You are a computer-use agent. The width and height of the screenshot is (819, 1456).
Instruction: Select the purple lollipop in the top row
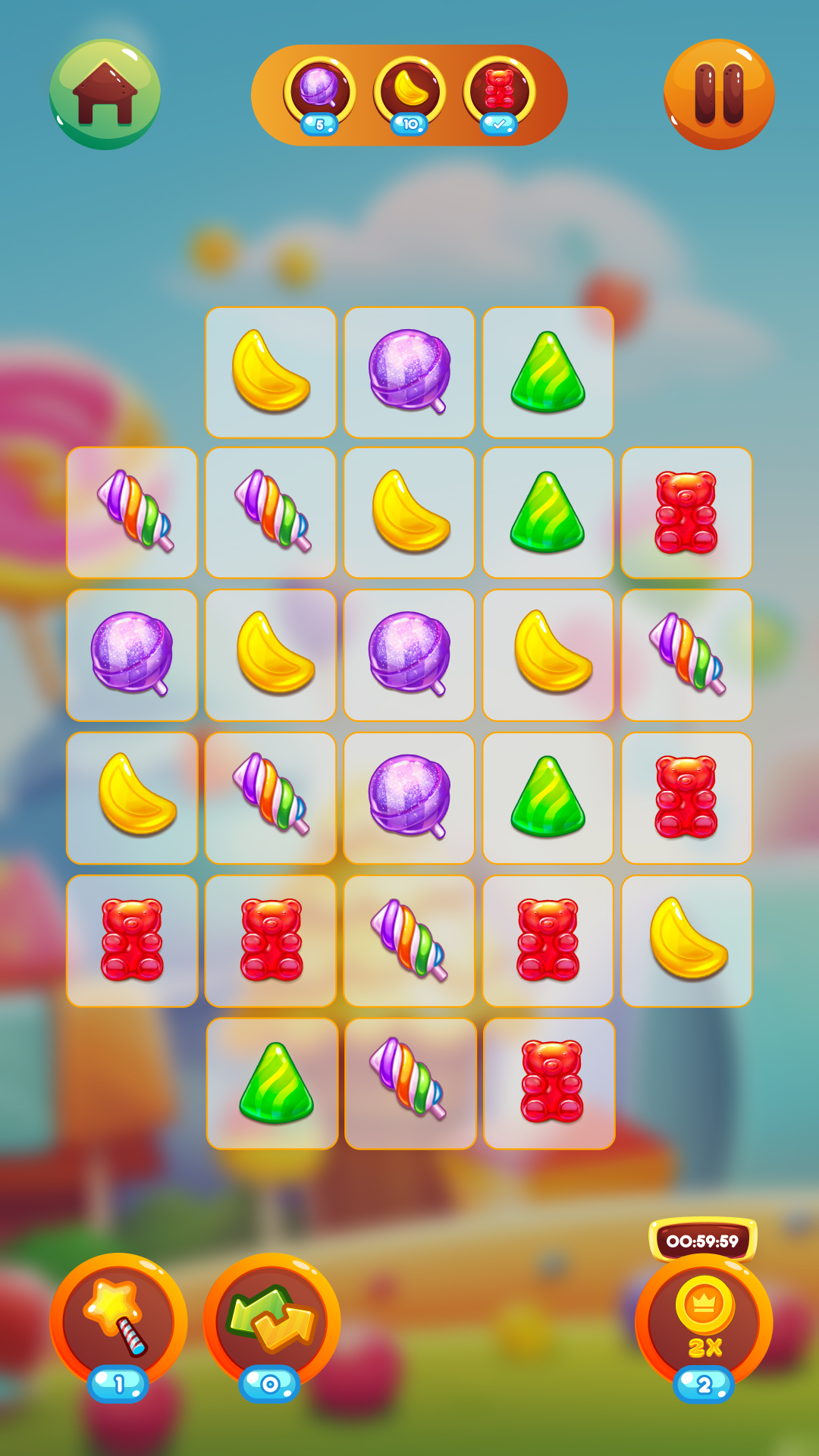(409, 372)
